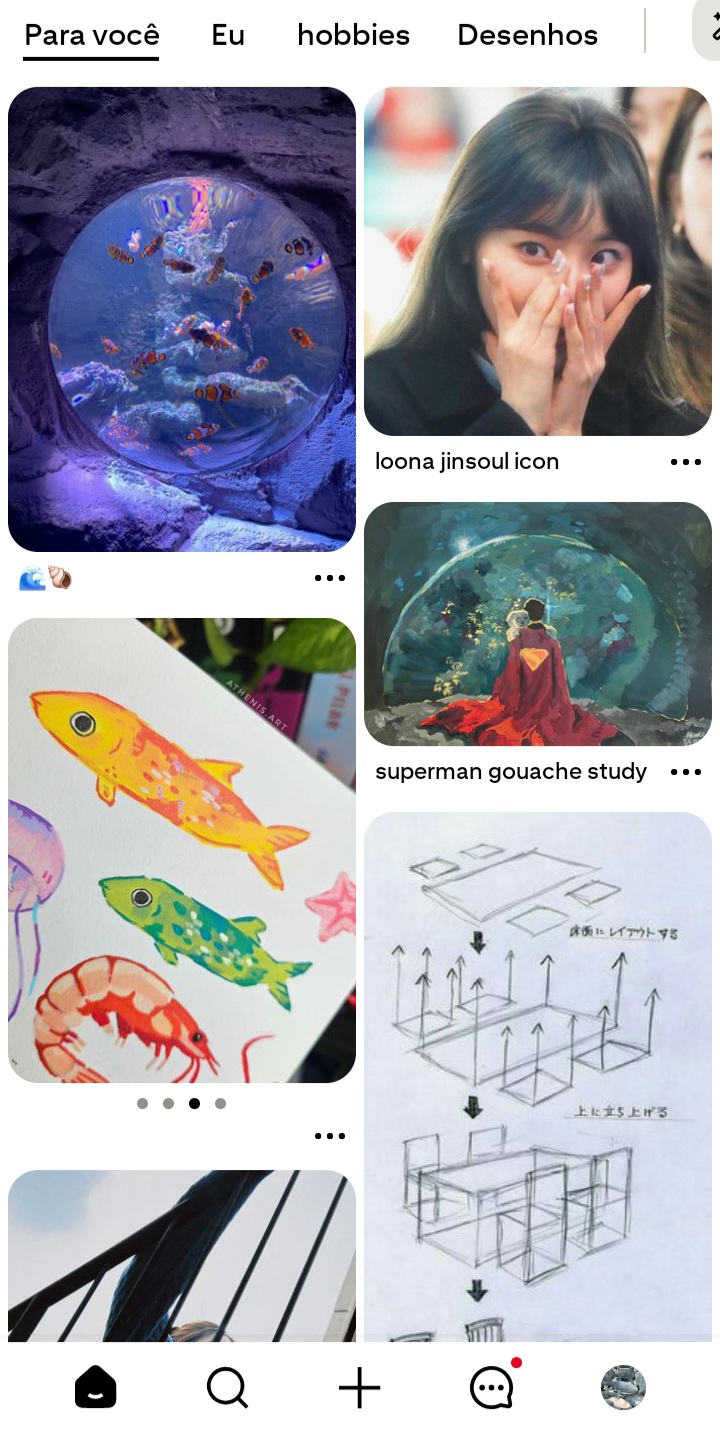Switch to the Eu tab
Image resolution: width=720 pixels, height=1431 pixels.
(x=228, y=35)
